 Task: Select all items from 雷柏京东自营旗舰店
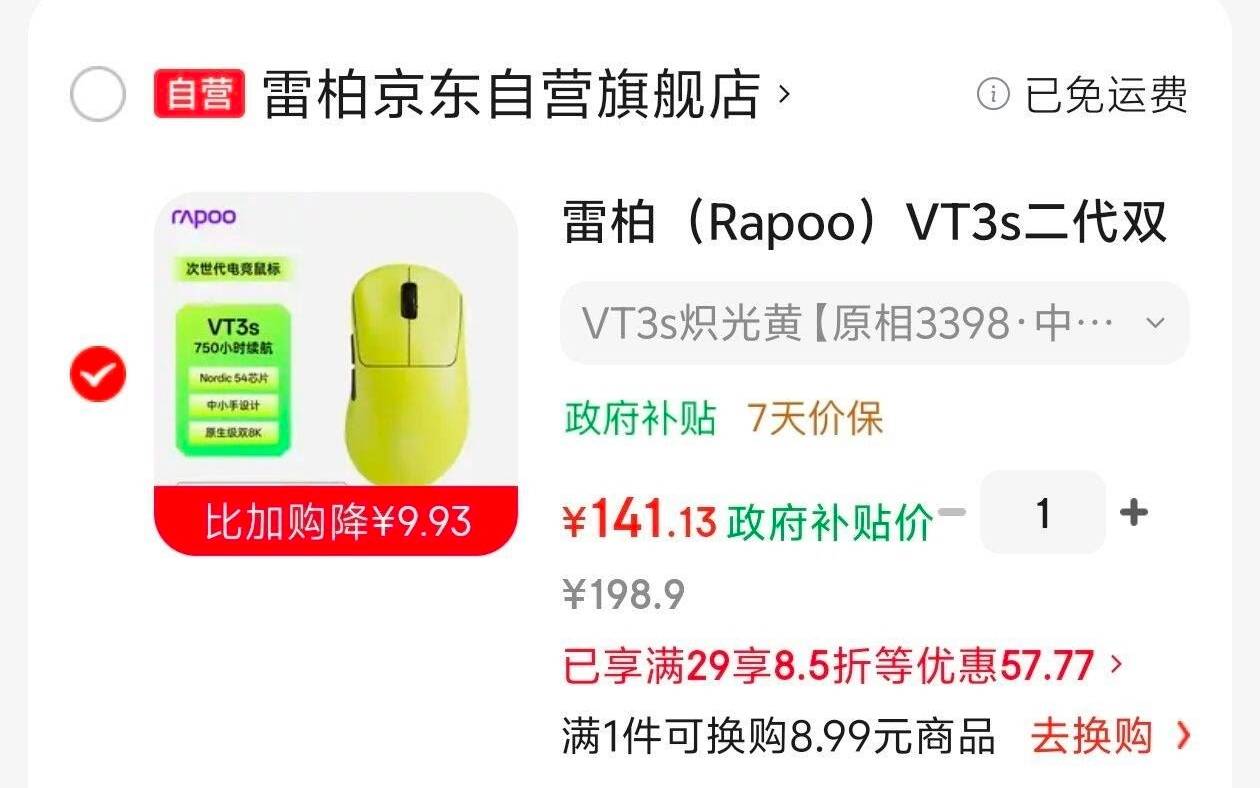98,95
